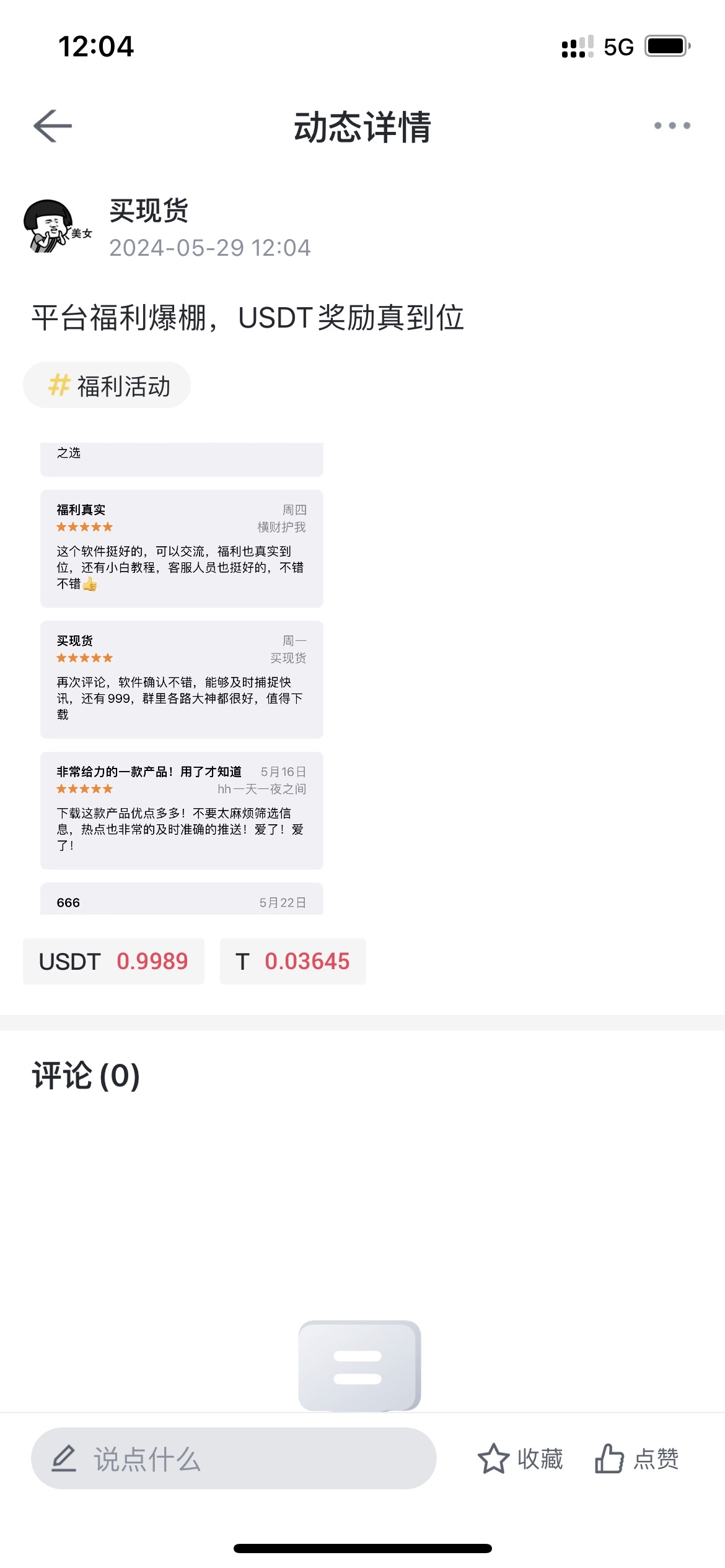Like this post with 点赞
The width and height of the screenshot is (725, 1568).
point(637,1459)
